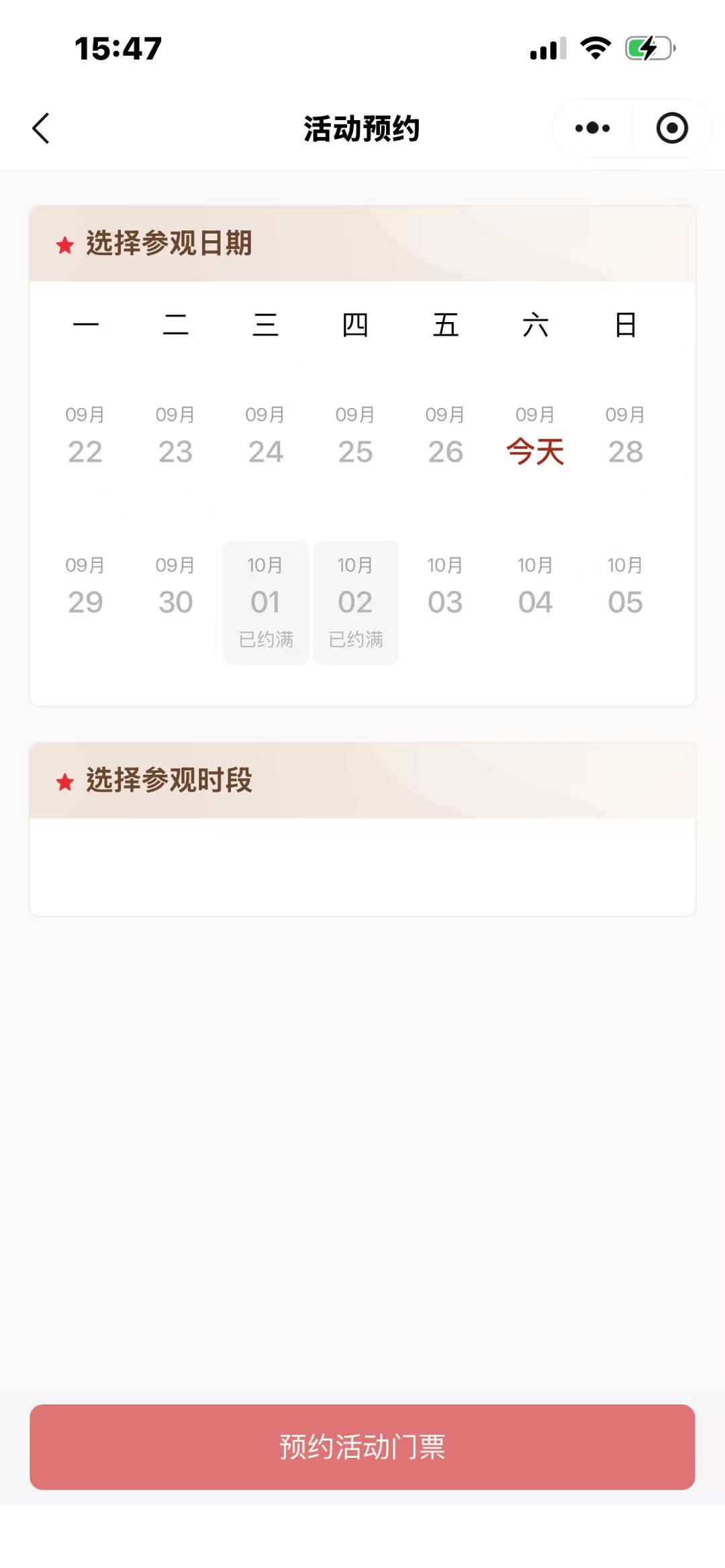Select 10月 05 as visit date

(x=625, y=587)
